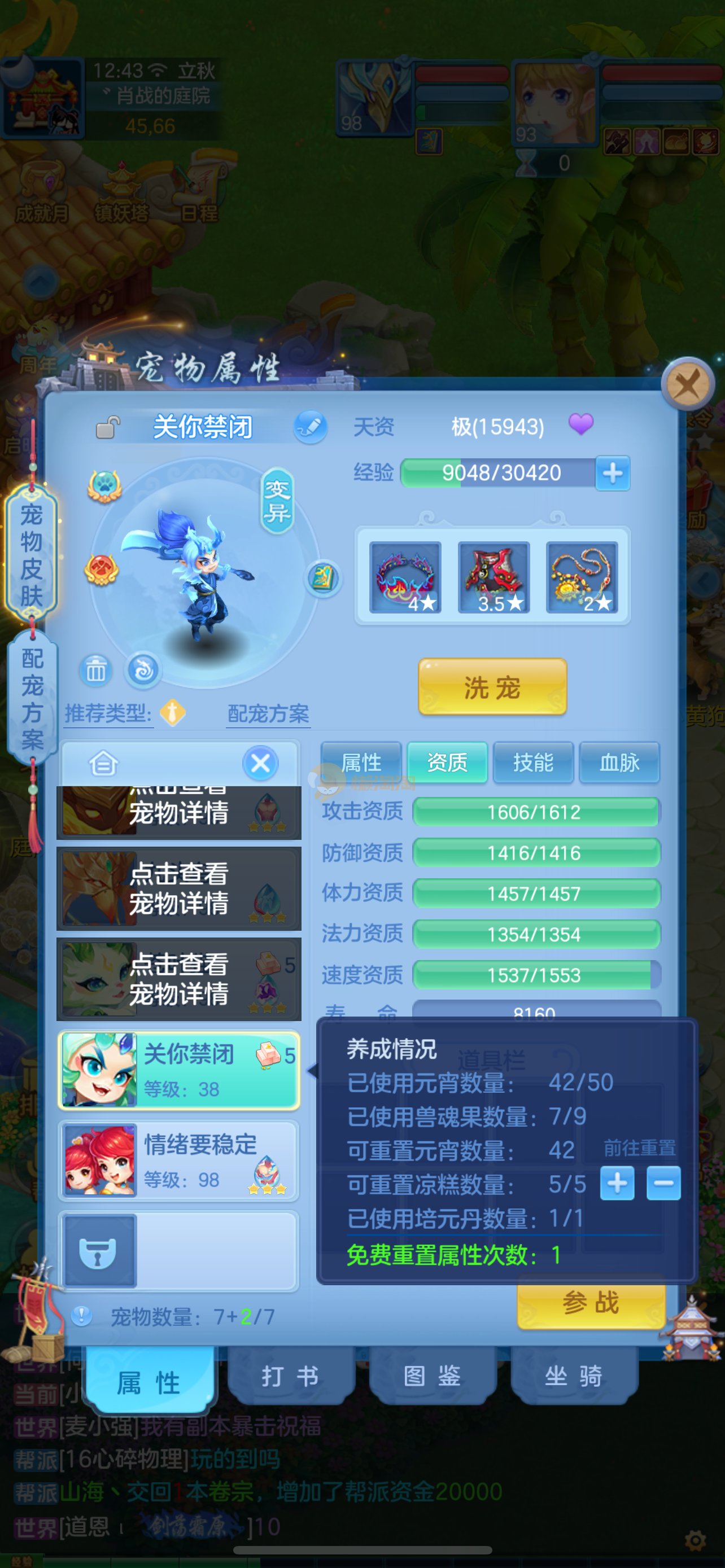Tap the trash can icon under pet
This screenshot has width=725, height=1568.
coord(95,671)
